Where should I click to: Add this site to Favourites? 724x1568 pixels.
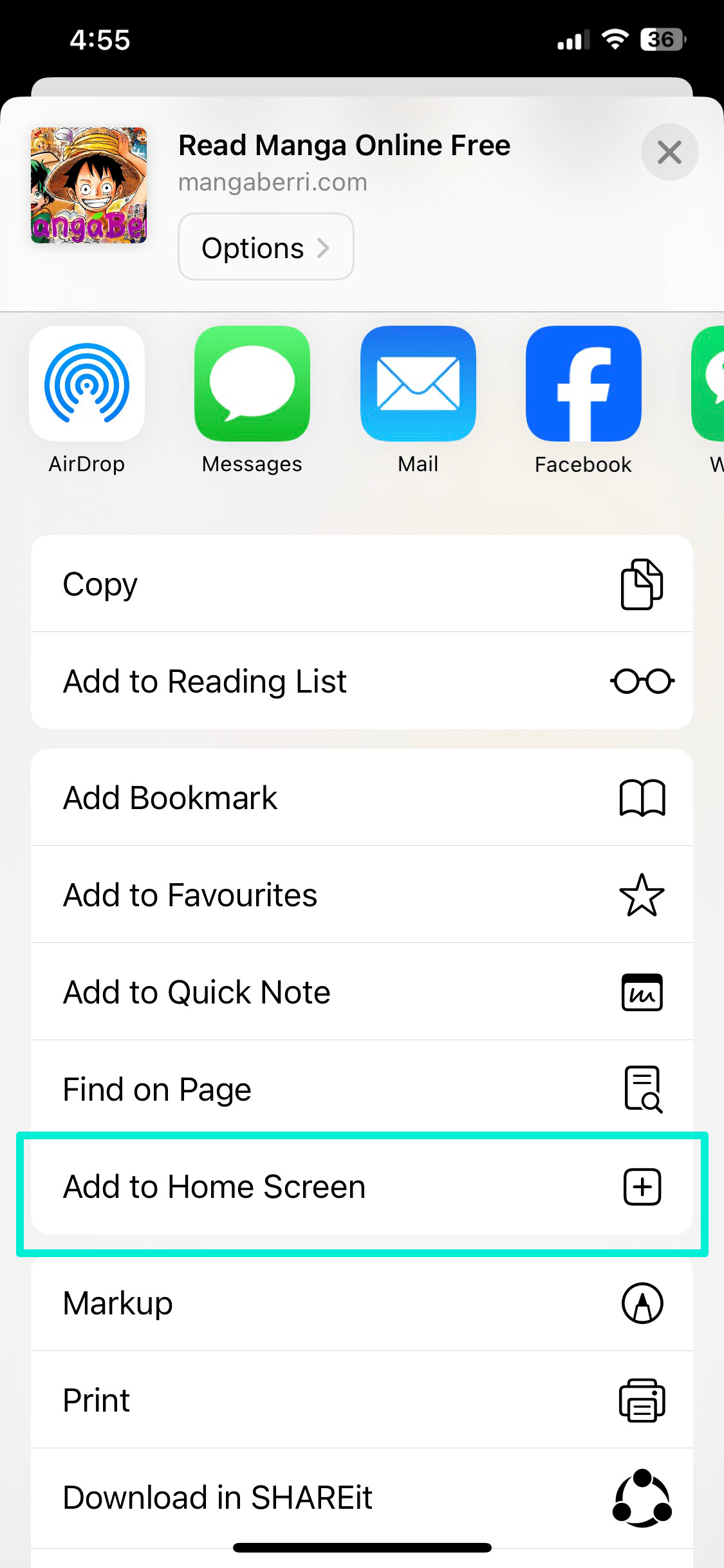point(362,895)
